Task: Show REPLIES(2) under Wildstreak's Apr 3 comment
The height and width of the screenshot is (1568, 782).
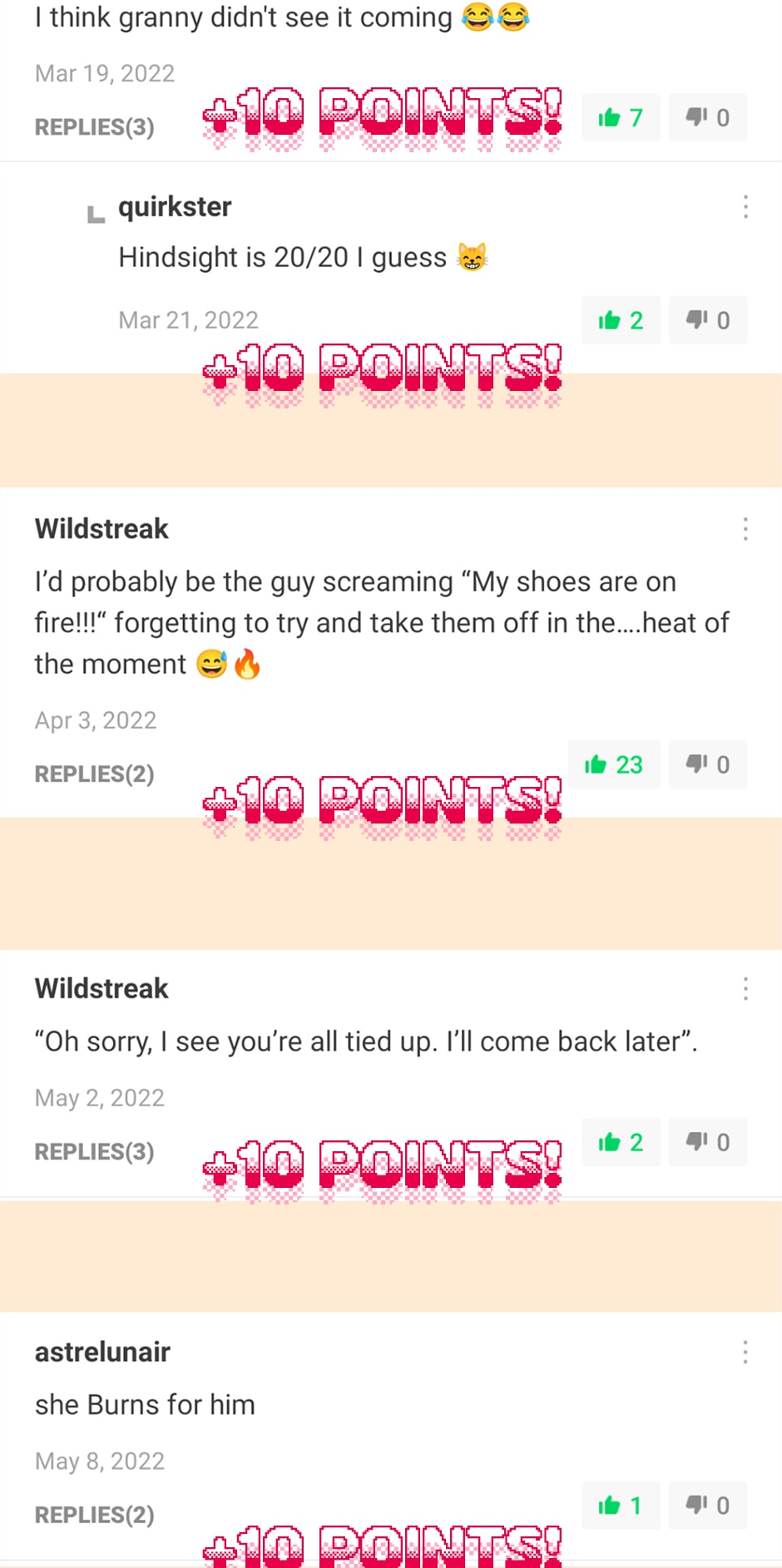Action: 95,774
